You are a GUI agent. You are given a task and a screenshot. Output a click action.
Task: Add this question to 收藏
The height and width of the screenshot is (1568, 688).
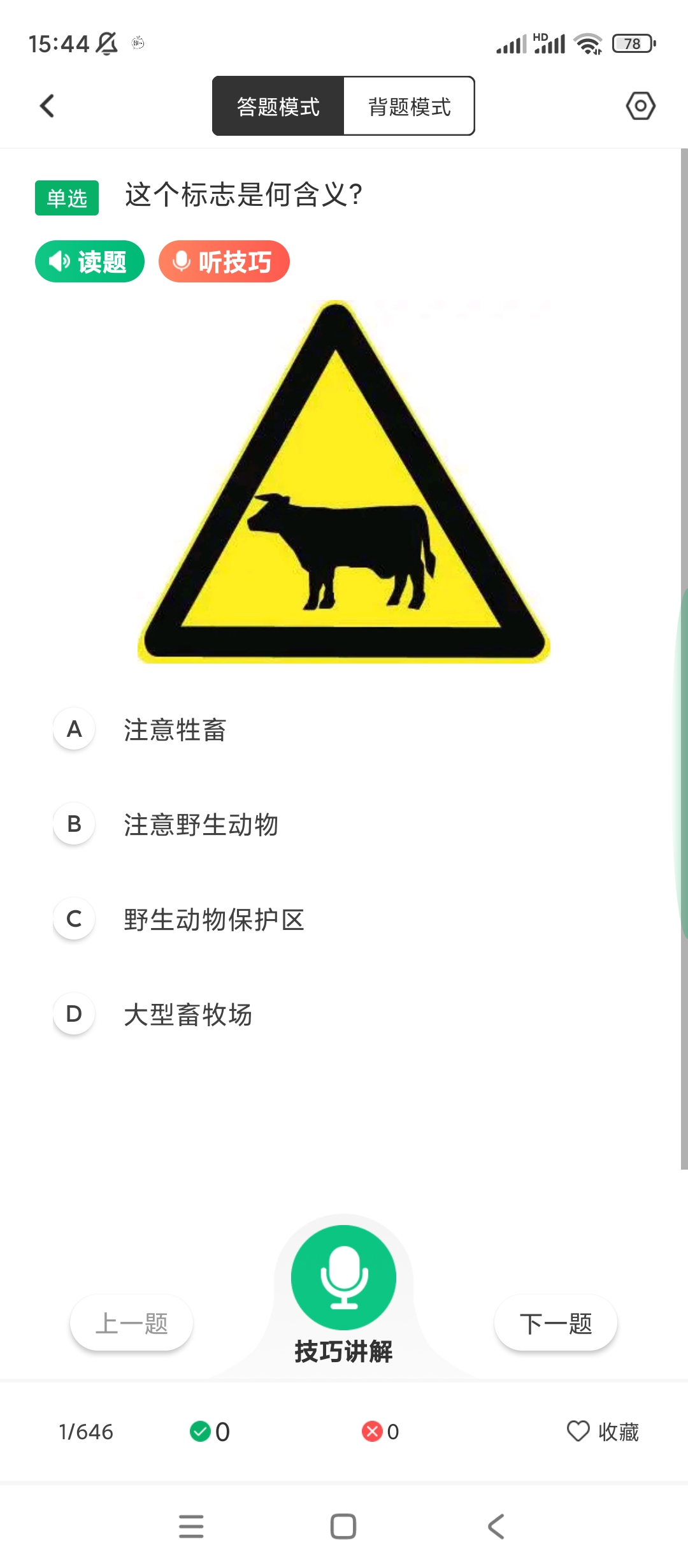[603, 1432]
